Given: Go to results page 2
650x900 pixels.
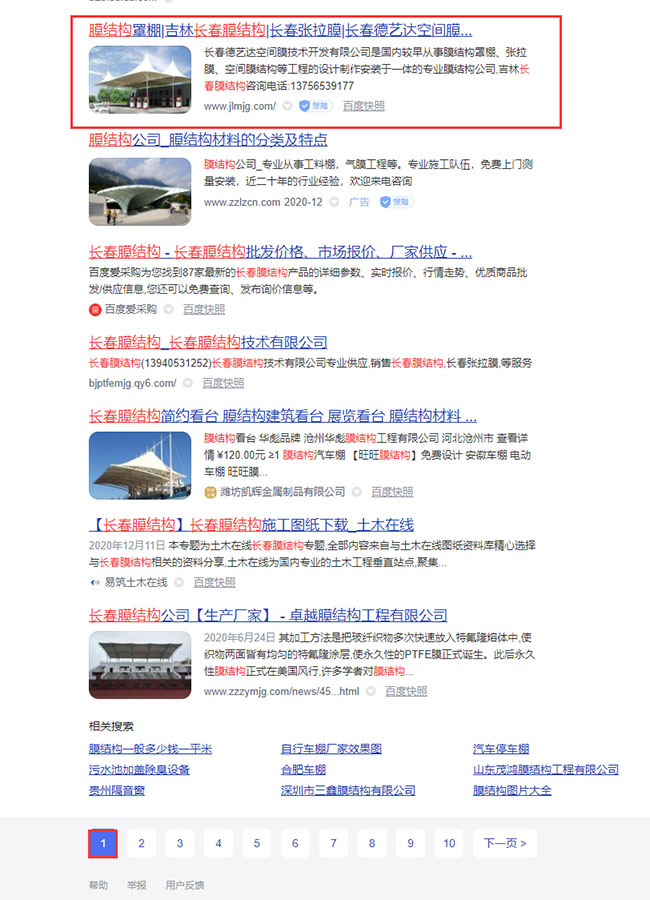Looking at the screenshot, I should coord(141,843).
